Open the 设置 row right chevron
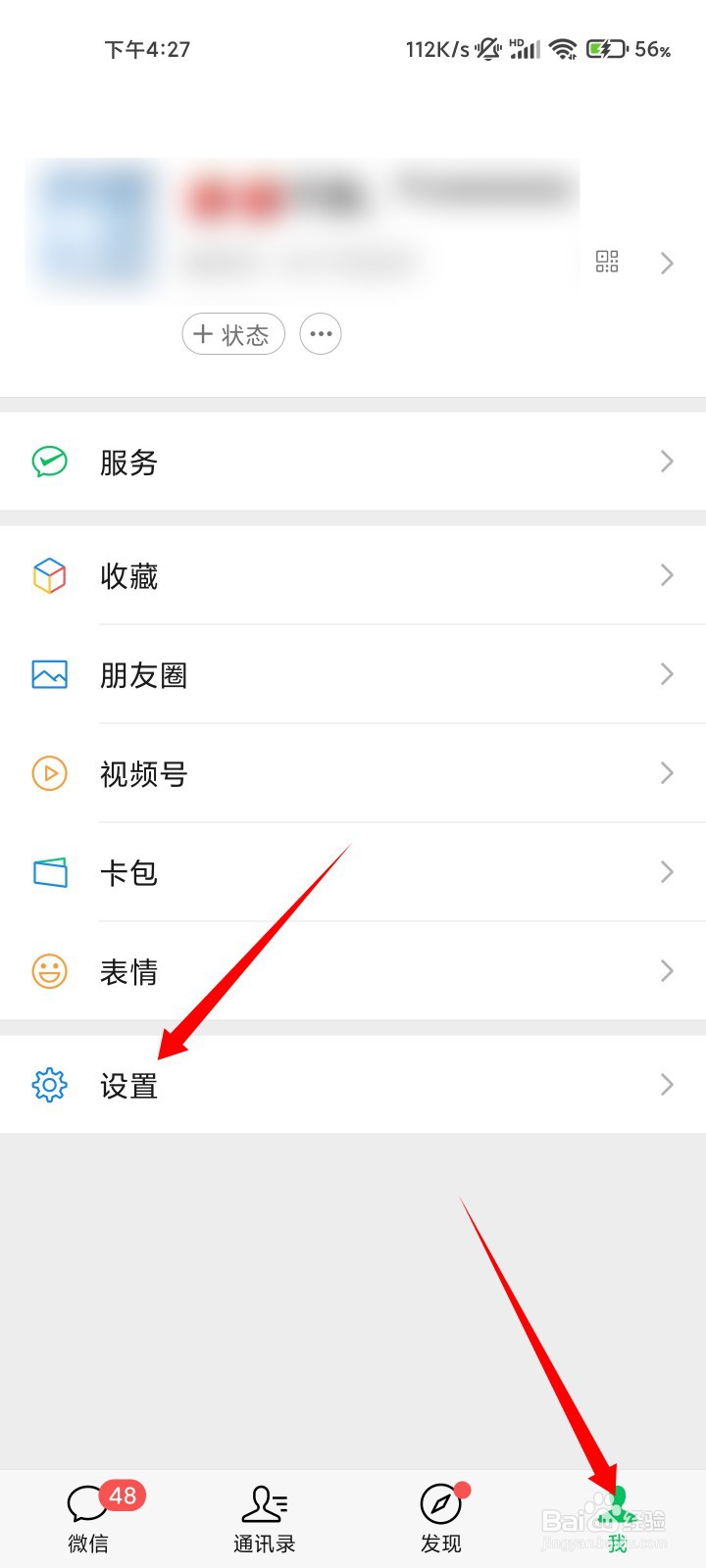The width and height of the screenshot is (706, 1568). click(668, 1085)
